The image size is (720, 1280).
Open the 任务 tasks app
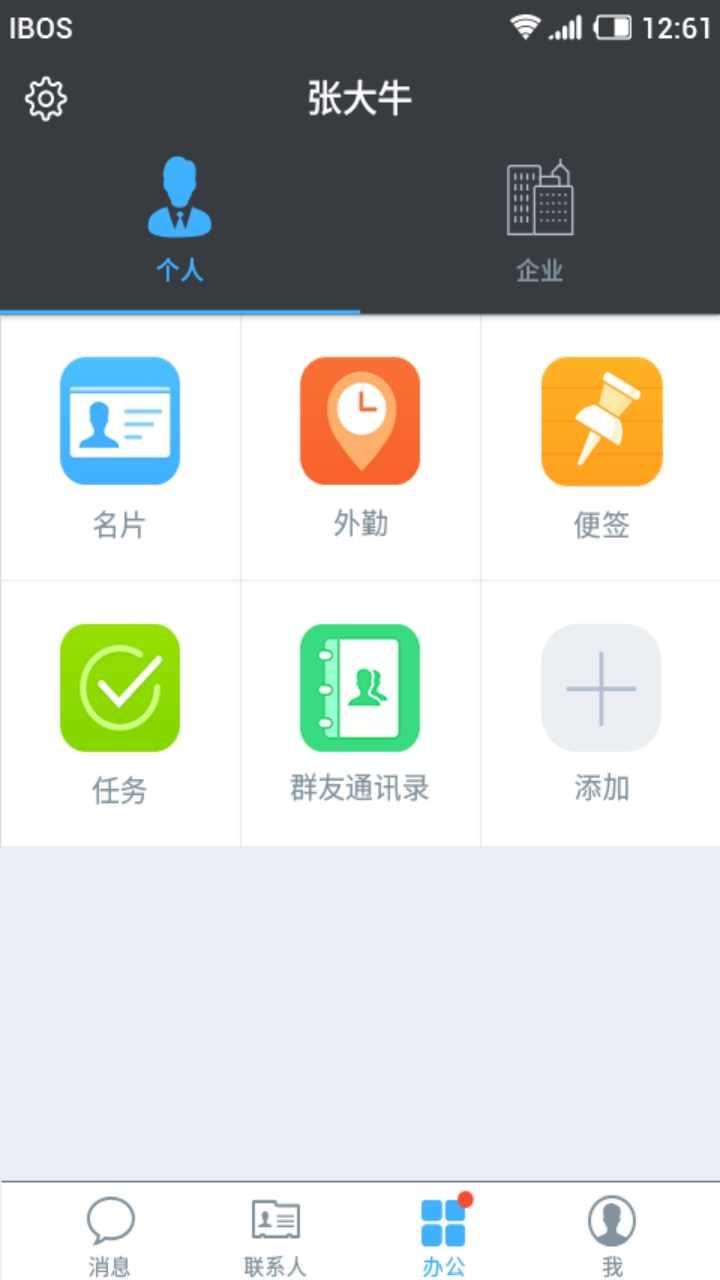[x=120, y=714]
